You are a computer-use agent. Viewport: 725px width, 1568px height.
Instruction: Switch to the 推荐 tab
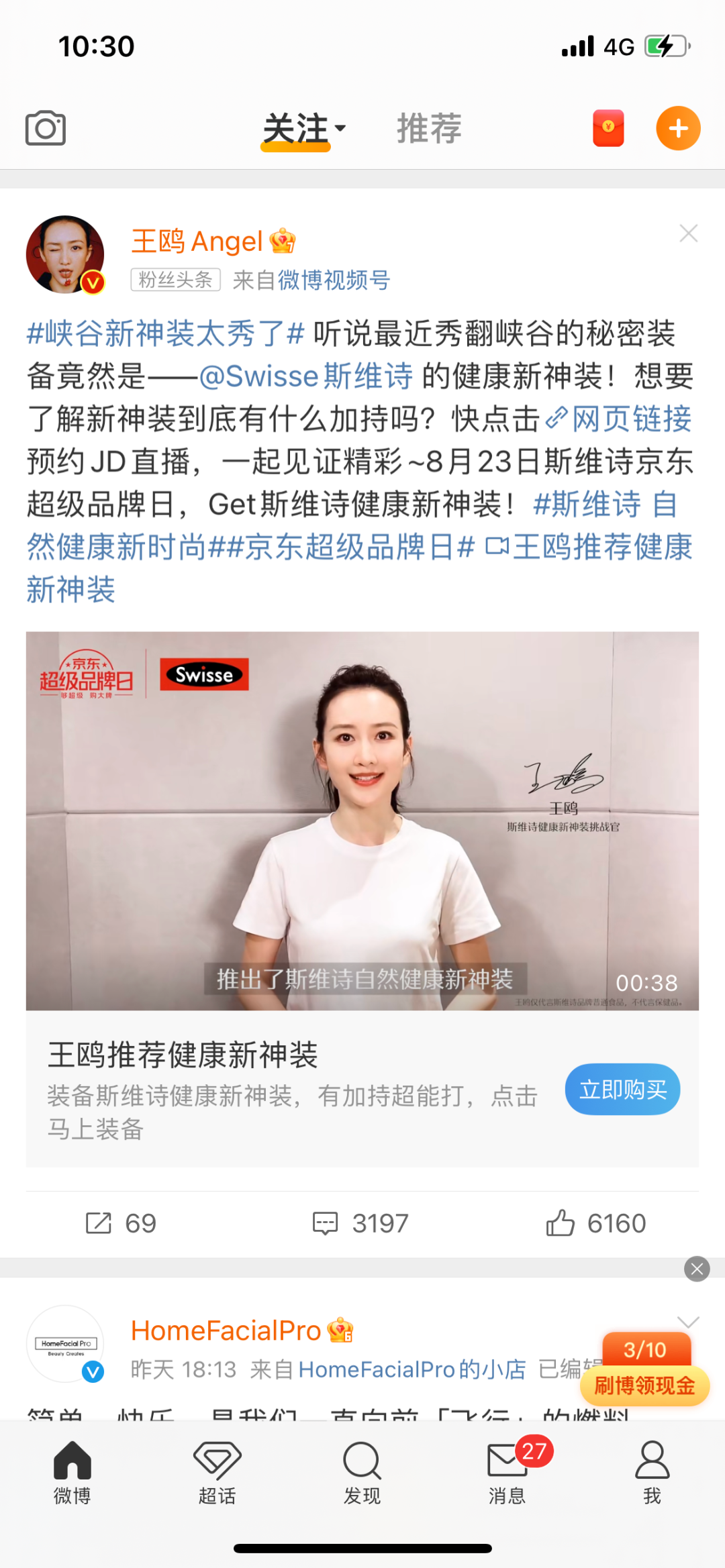pyautogui.click(x=429, y=128)
